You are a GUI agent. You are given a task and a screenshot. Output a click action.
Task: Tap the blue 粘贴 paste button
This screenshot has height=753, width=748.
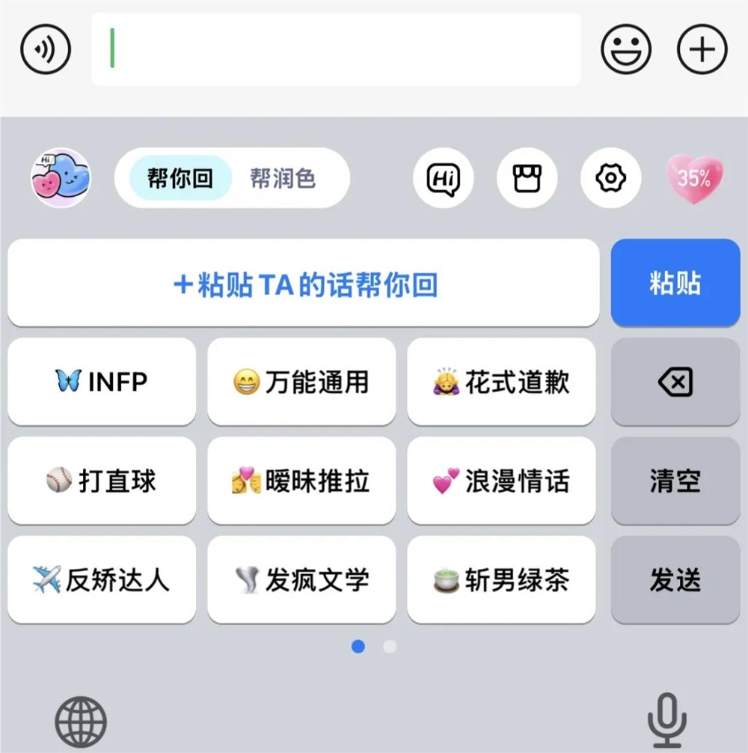(675, 283)
